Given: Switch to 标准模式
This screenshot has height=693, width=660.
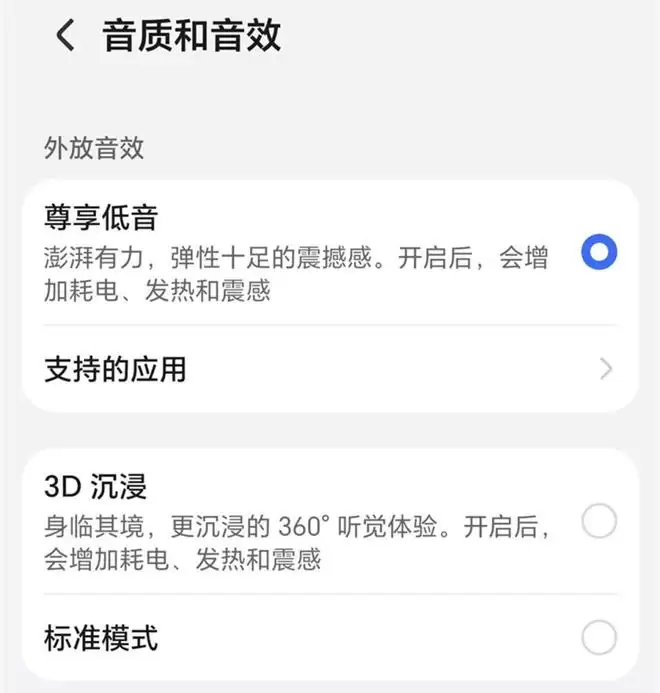Looking at the screenshot, I should click(598, 637).
